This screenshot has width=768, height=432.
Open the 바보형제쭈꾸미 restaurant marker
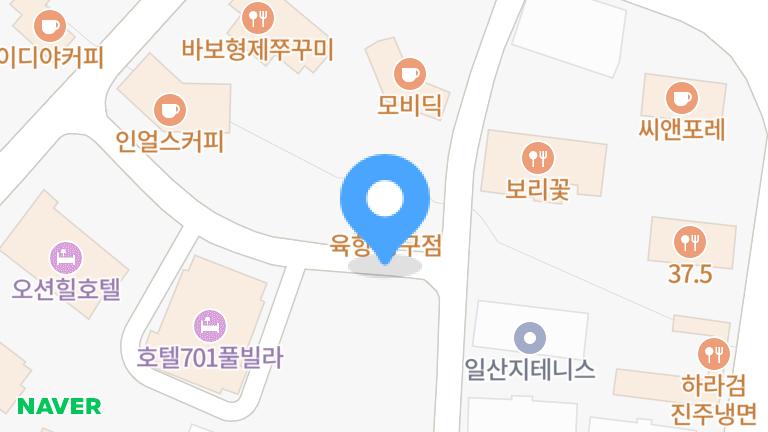click(258, 16)
